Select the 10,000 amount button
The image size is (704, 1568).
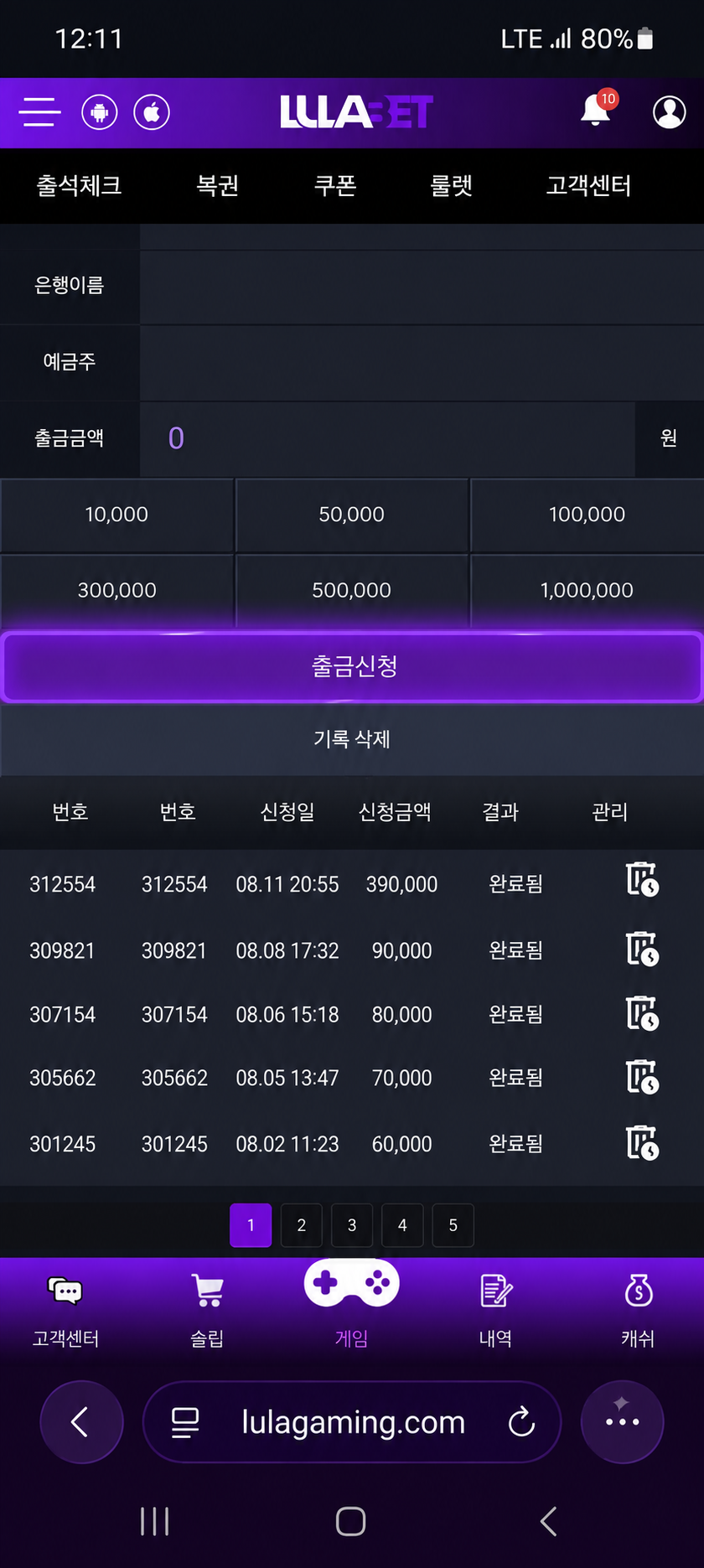tap(116, 515)
